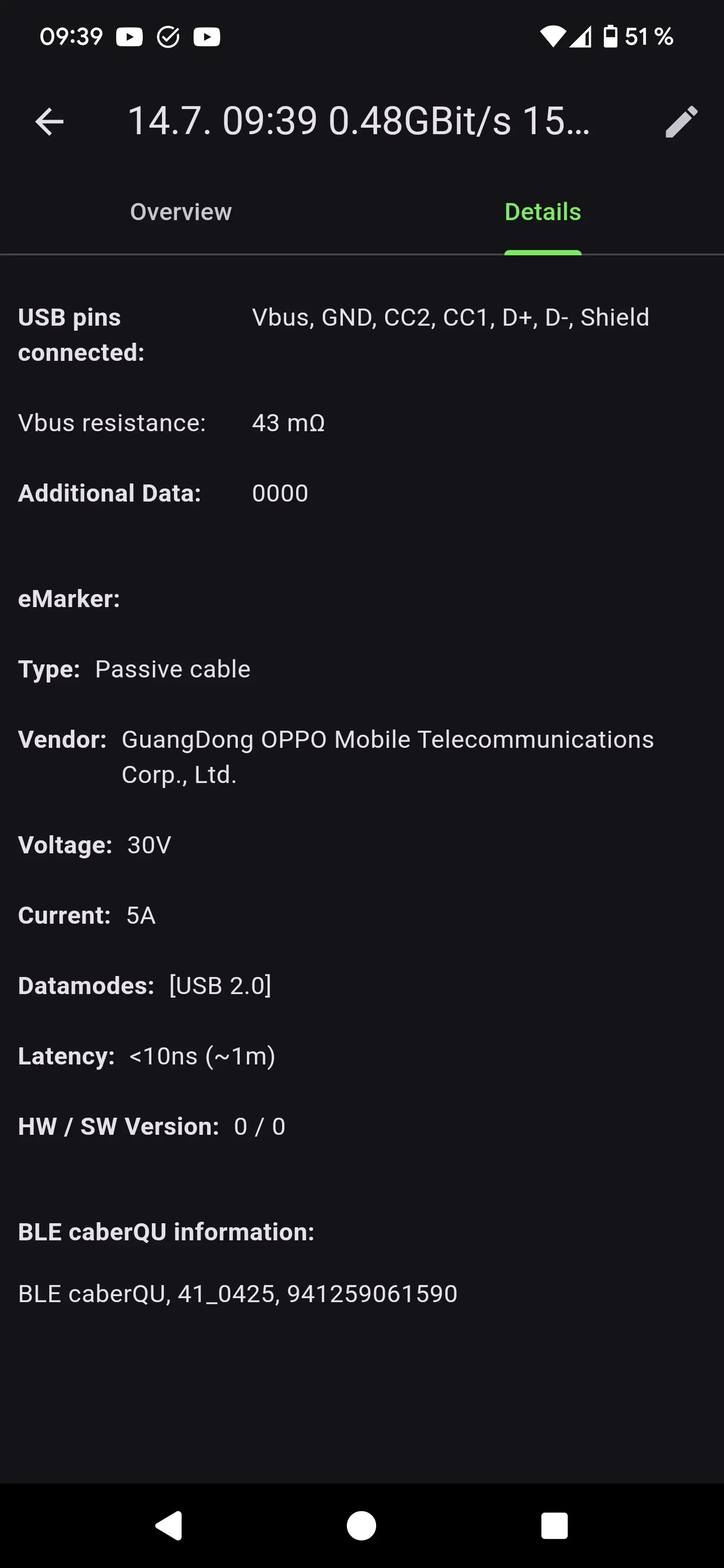Select the Details tab
724x1568 pixels.
click(x=542, y=212)
